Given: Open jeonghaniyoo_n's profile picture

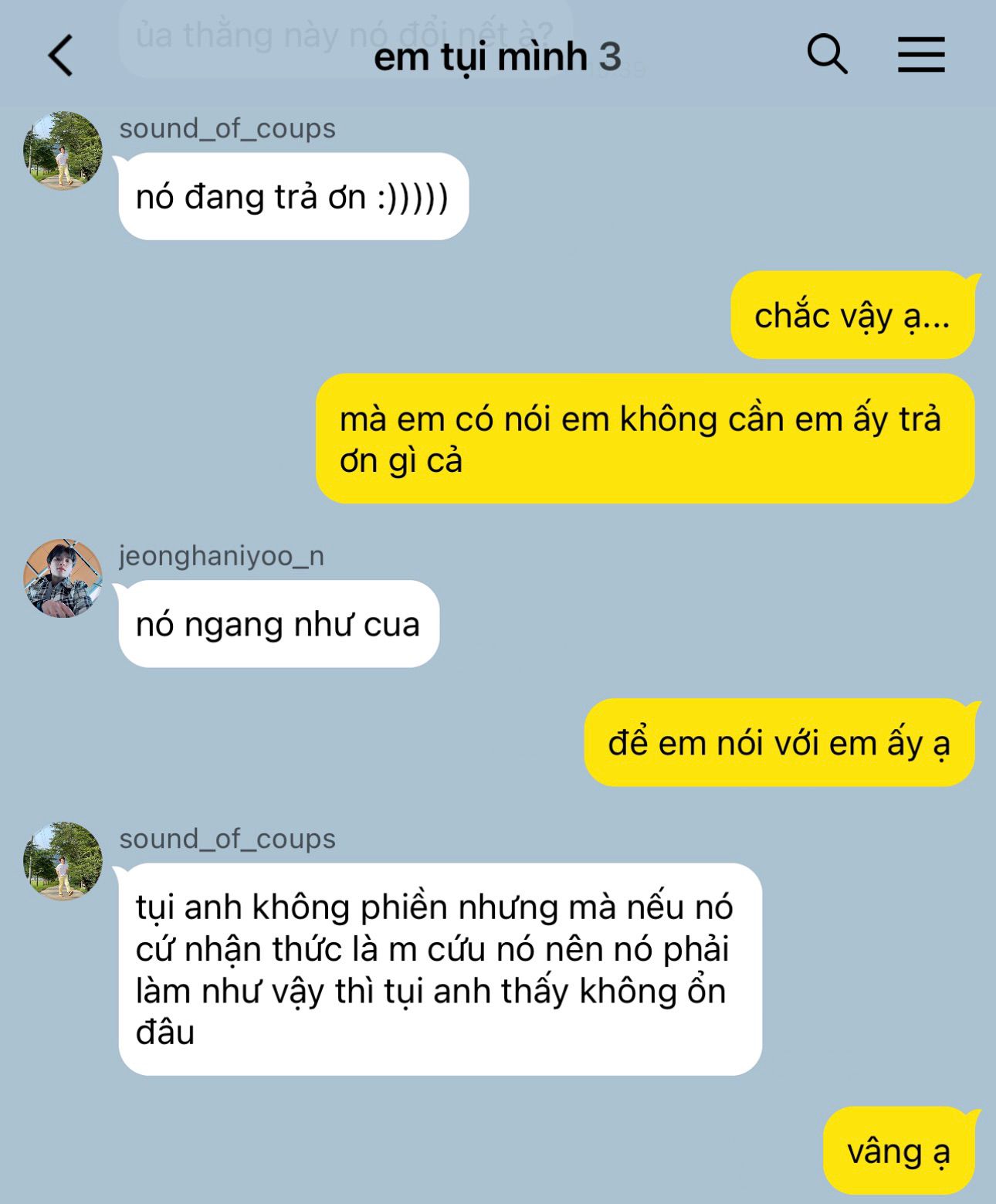Looking at the screenshot, I should [63, 578].
